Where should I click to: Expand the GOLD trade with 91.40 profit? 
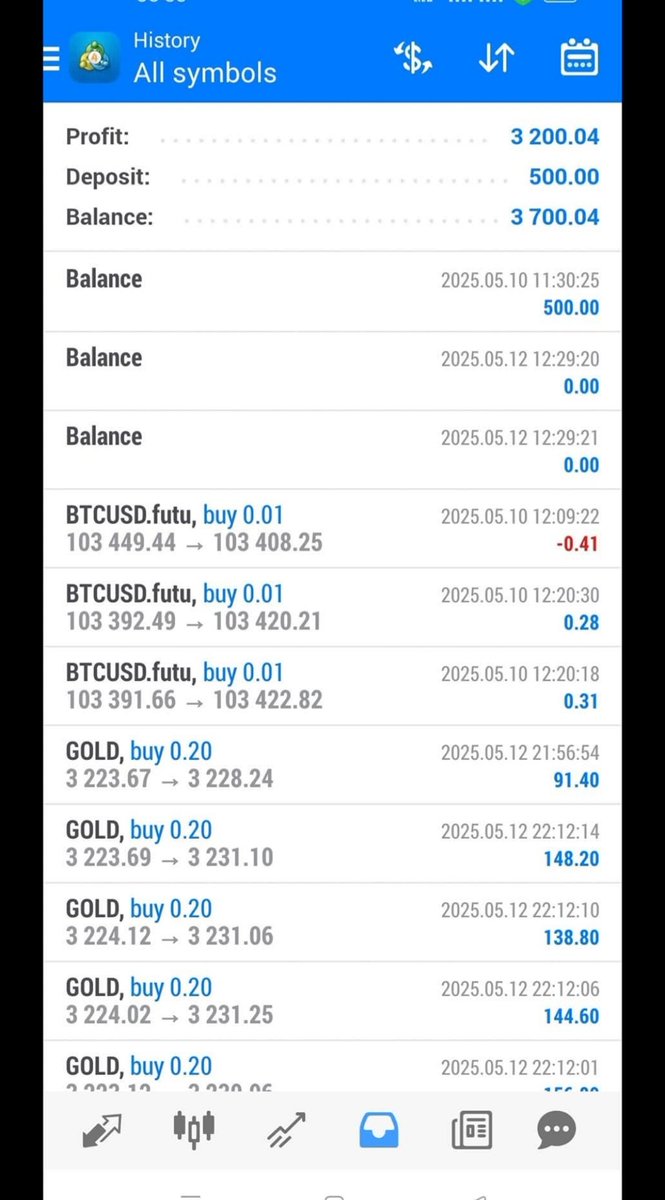pos(332,765)
